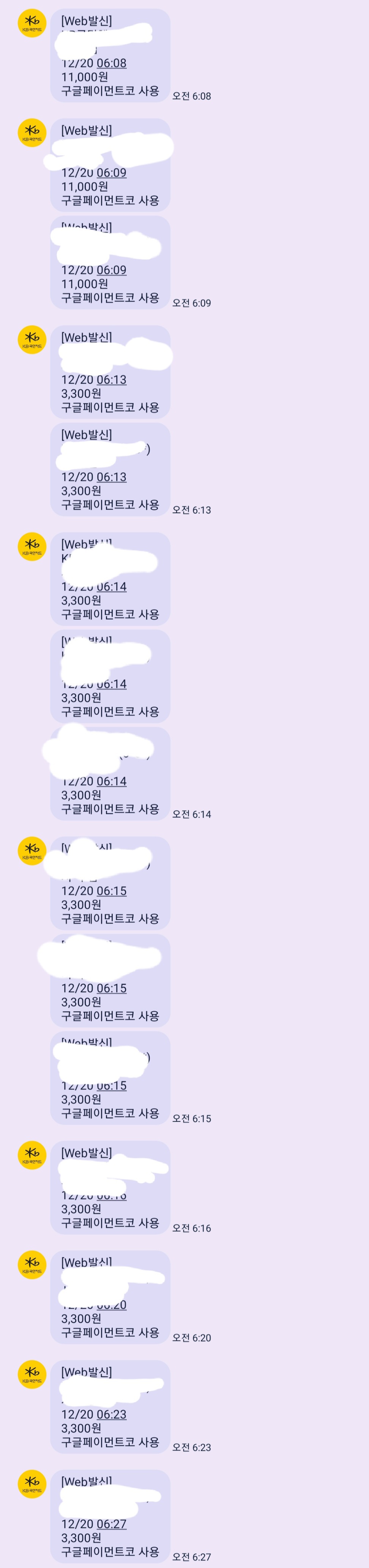
Task: Tap KB avatar of the 오전 6:14 message group
Action: point(32,547)
